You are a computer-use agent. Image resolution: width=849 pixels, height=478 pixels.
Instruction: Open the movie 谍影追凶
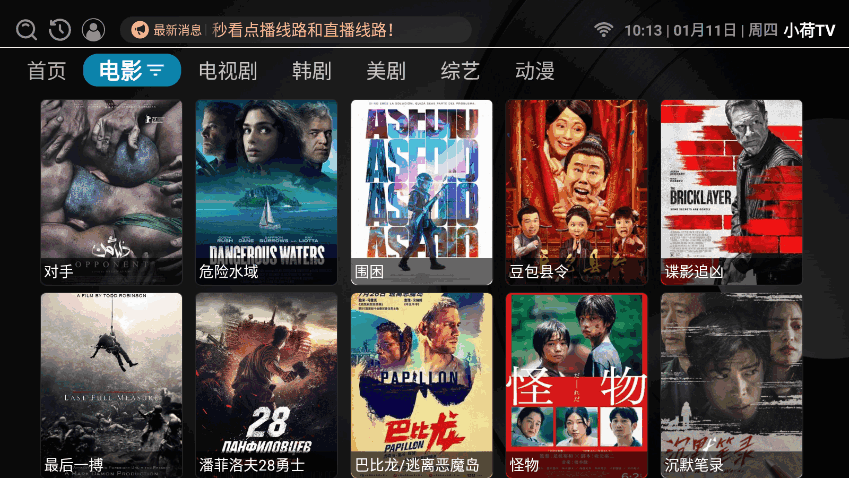coord(731,192)
